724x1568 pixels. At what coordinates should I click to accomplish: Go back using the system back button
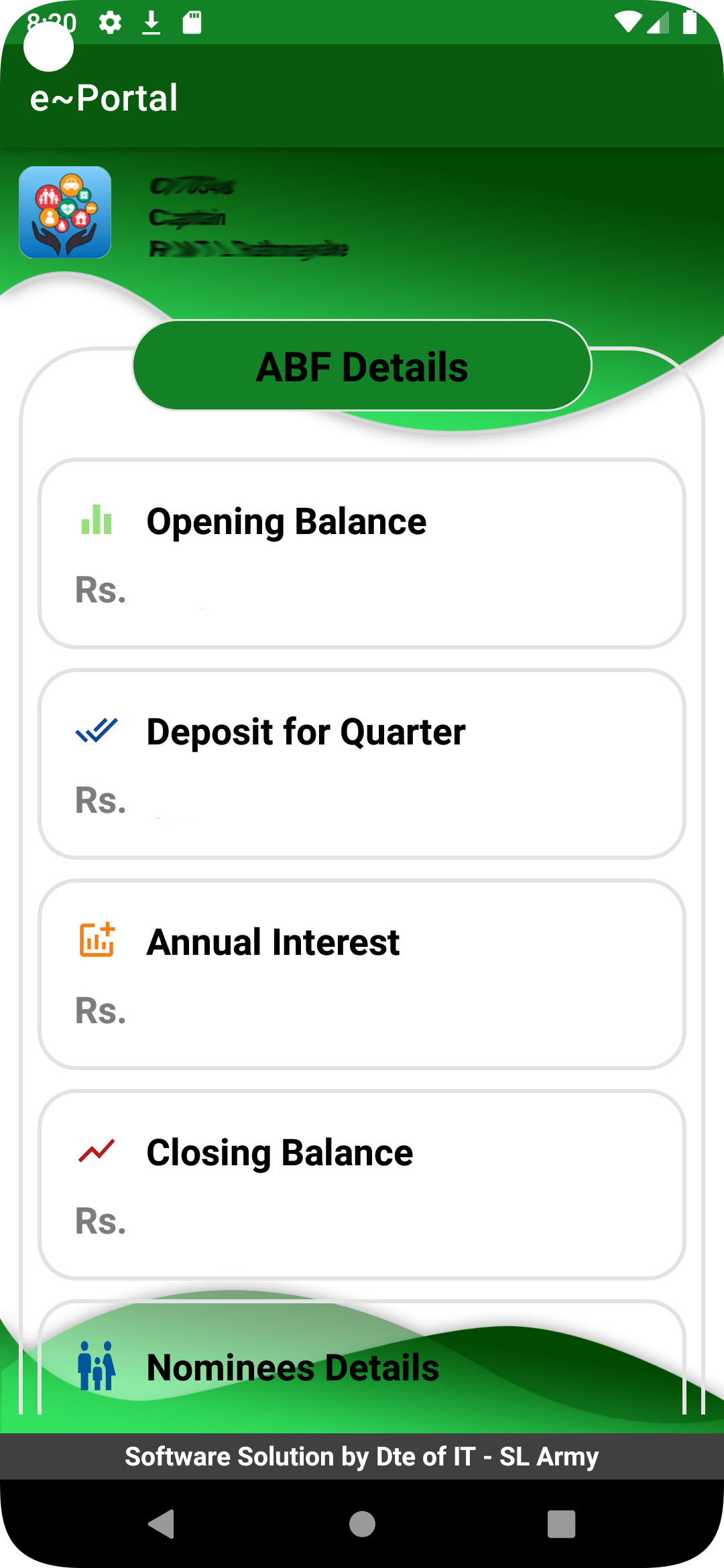[162, 1524]
